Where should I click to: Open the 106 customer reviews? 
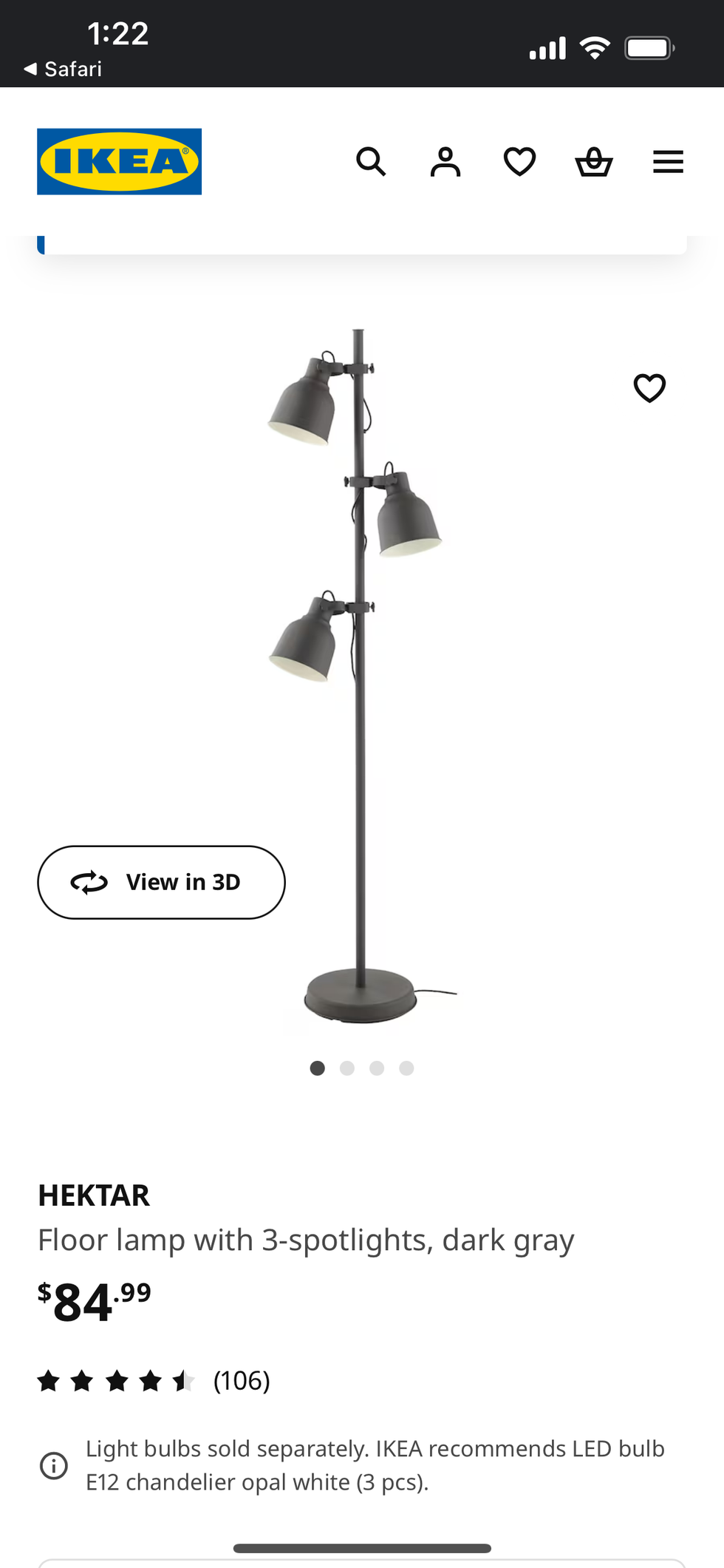click(x=241, y=1380)
